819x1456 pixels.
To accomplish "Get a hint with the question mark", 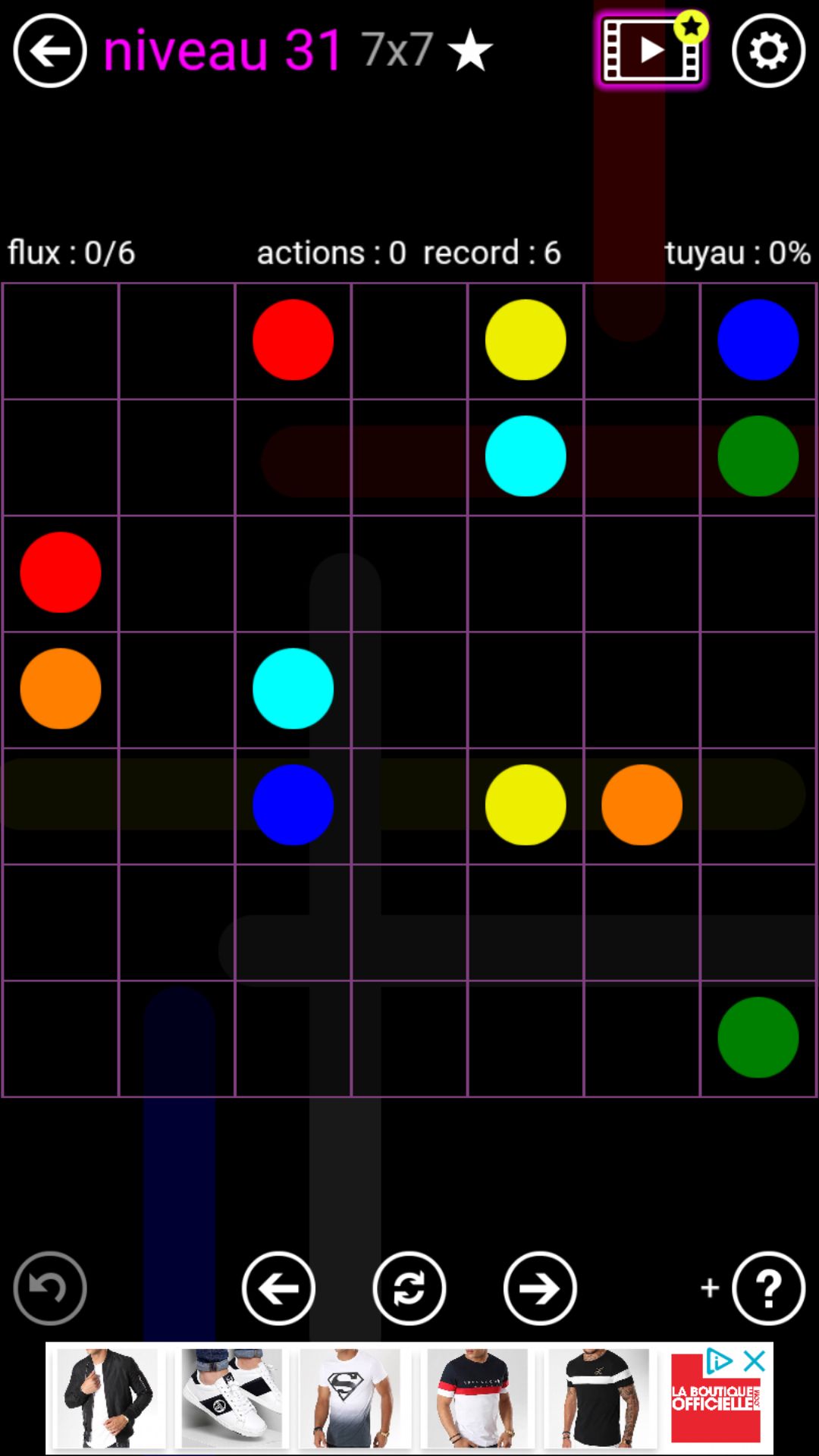I will click(768, 1288).
